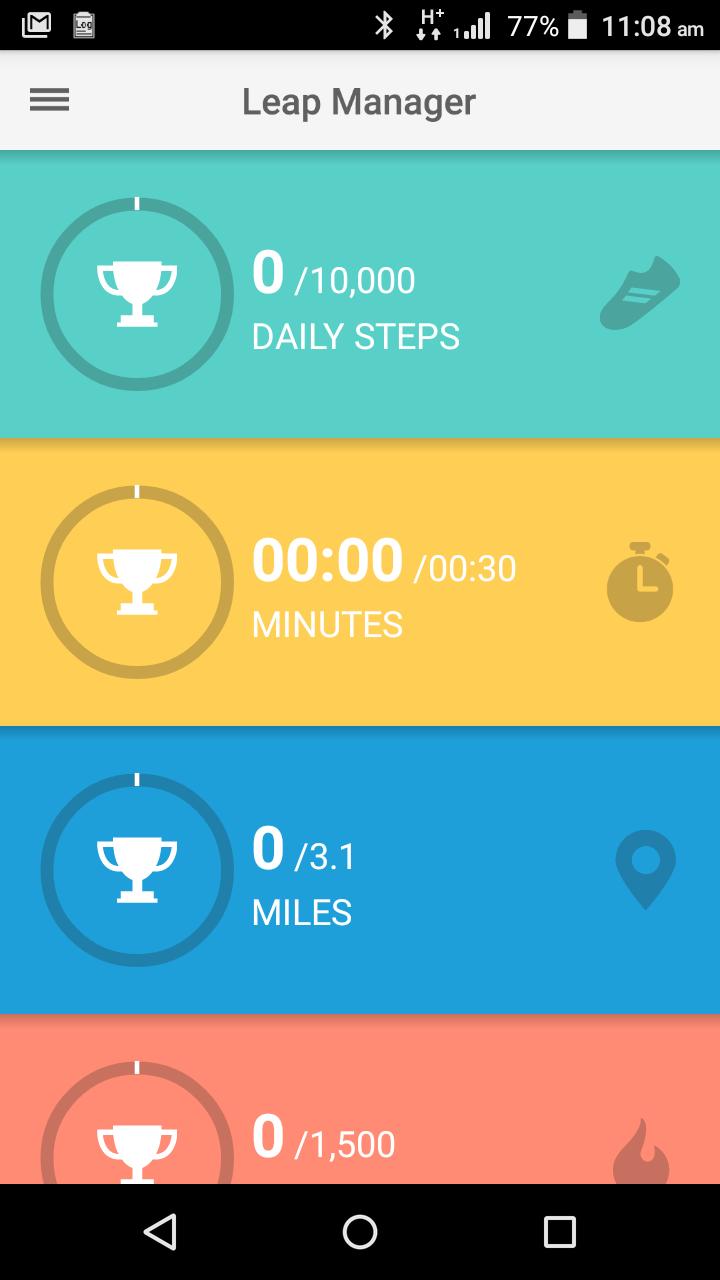Viewport: 720px width, 1280px height.
Task: Open the Daily Steps card
Action: [x=360, y=295]
